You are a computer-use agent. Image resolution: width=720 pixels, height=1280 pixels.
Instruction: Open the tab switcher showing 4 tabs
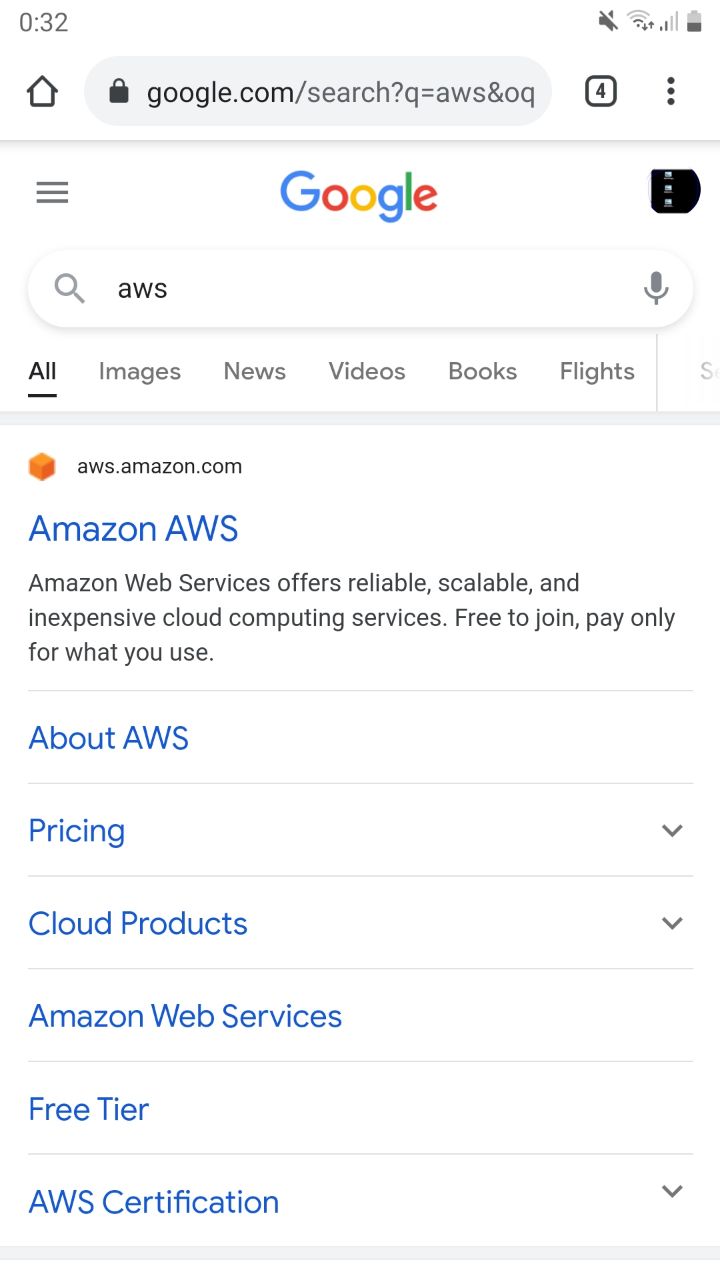coord(600,92)
